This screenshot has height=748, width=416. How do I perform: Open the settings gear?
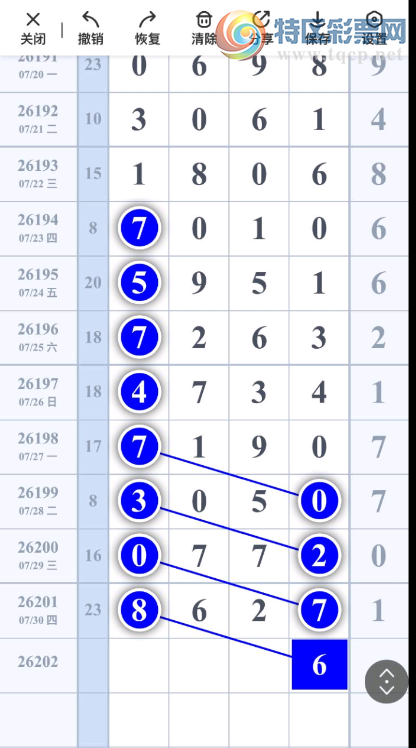pos(374,28)
